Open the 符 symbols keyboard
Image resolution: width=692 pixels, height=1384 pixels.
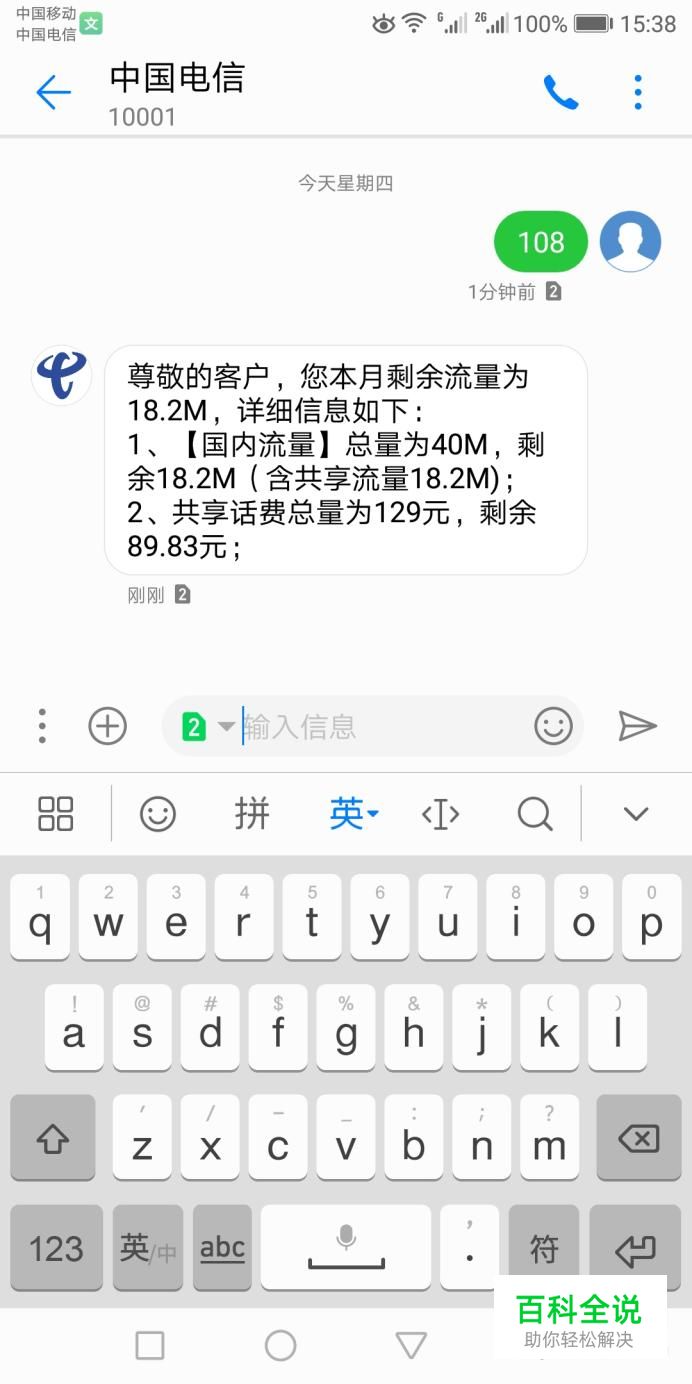coord(544,1248)
